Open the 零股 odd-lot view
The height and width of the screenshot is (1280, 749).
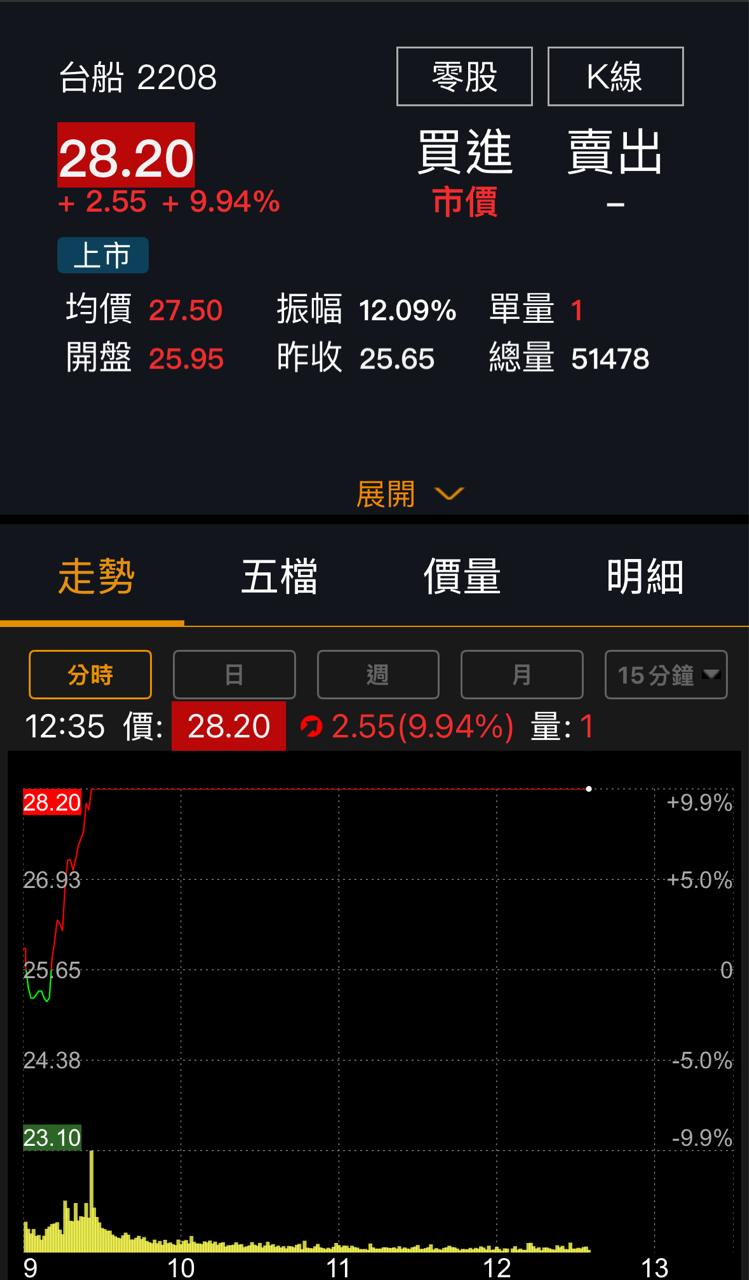(x=464, y=77)
